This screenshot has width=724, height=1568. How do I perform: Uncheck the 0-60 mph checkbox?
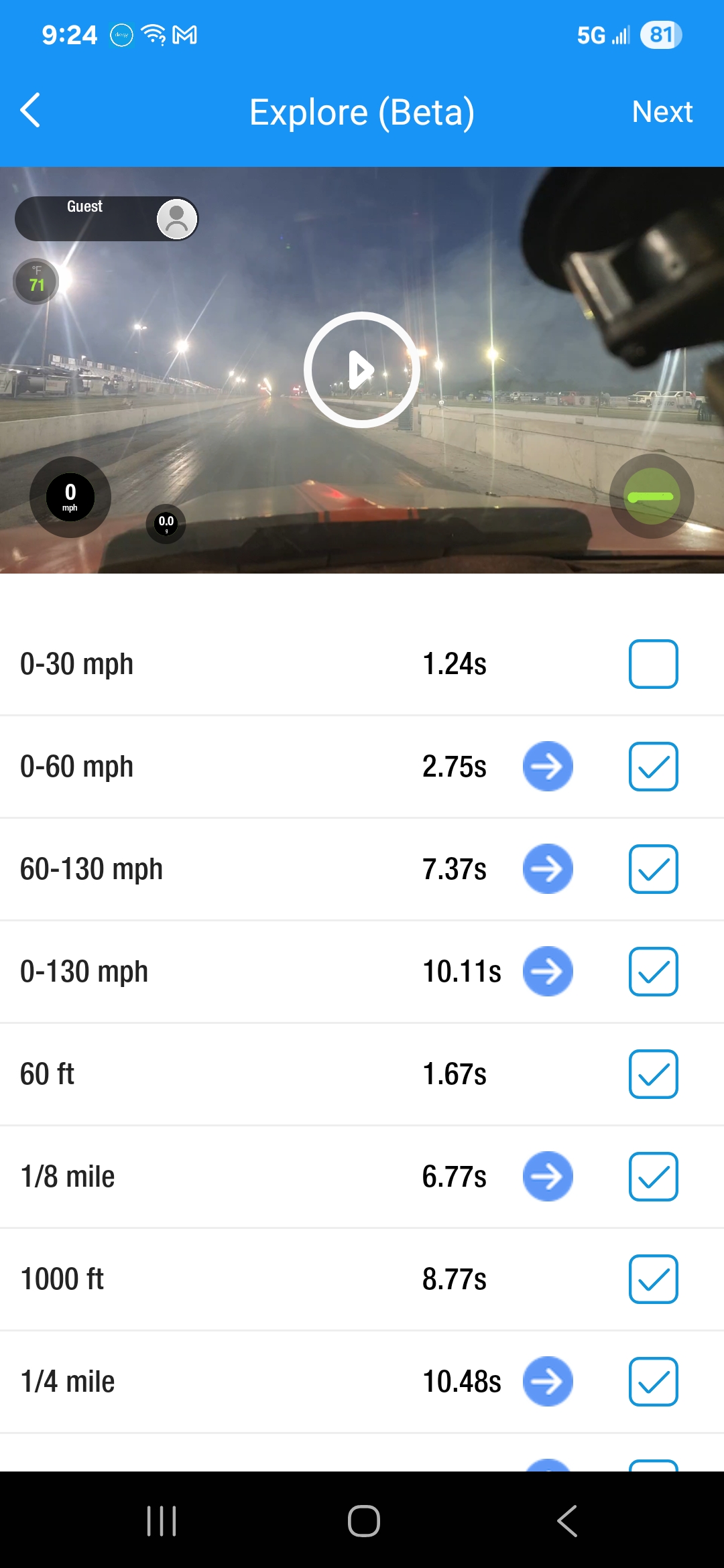653,767
